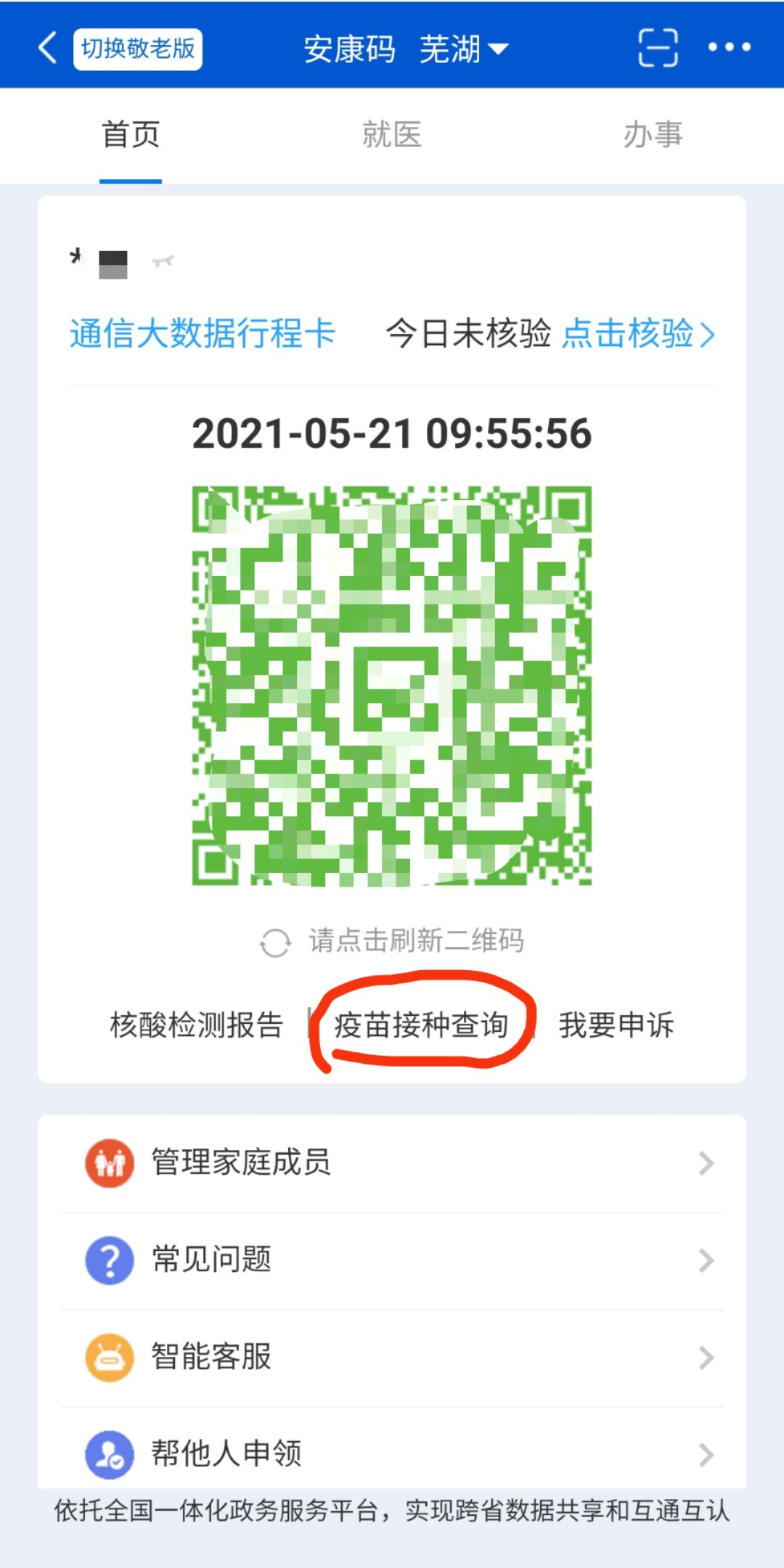
Task: Open 管理家庭成员 row
Action: click(x=392, y=1162)
